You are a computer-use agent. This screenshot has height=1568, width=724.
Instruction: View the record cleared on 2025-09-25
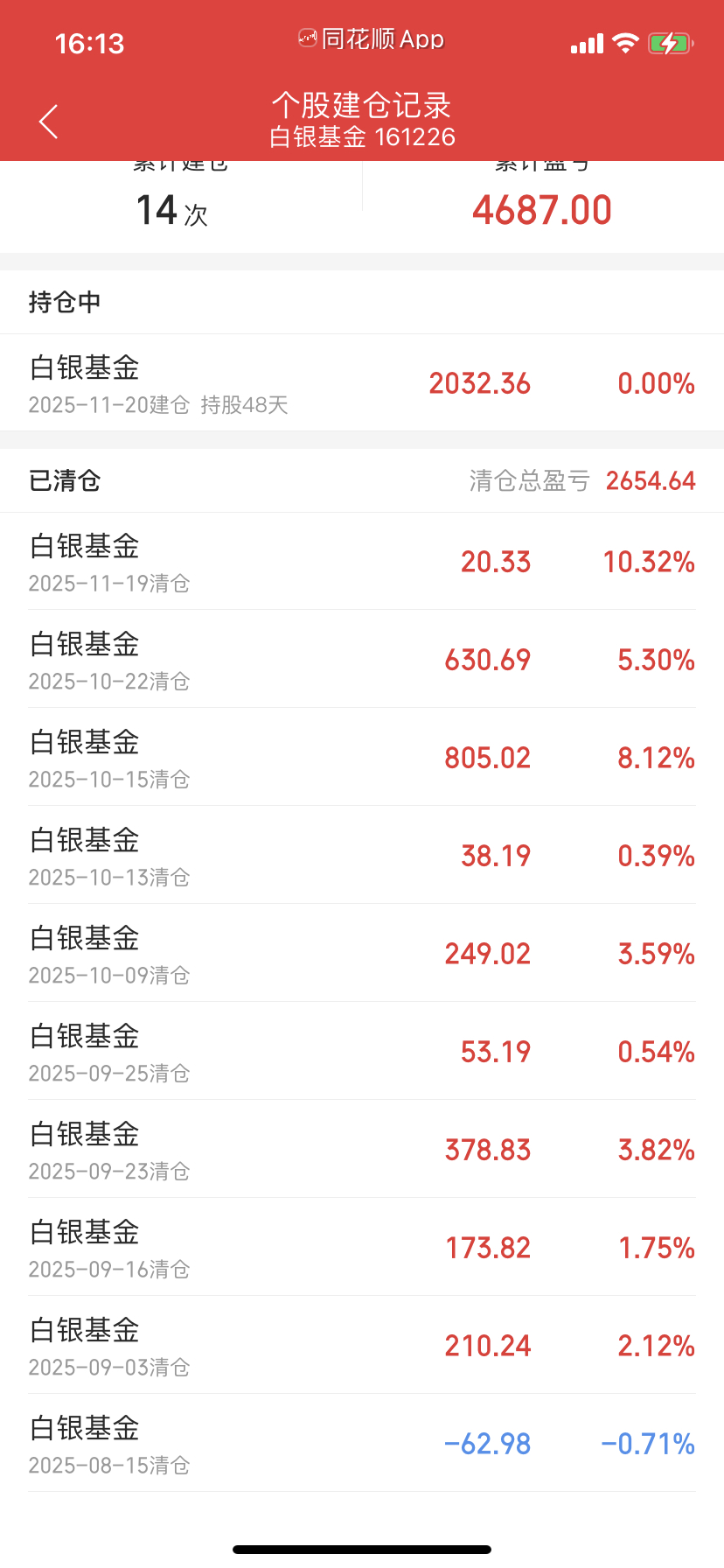tap(362, 1051)
